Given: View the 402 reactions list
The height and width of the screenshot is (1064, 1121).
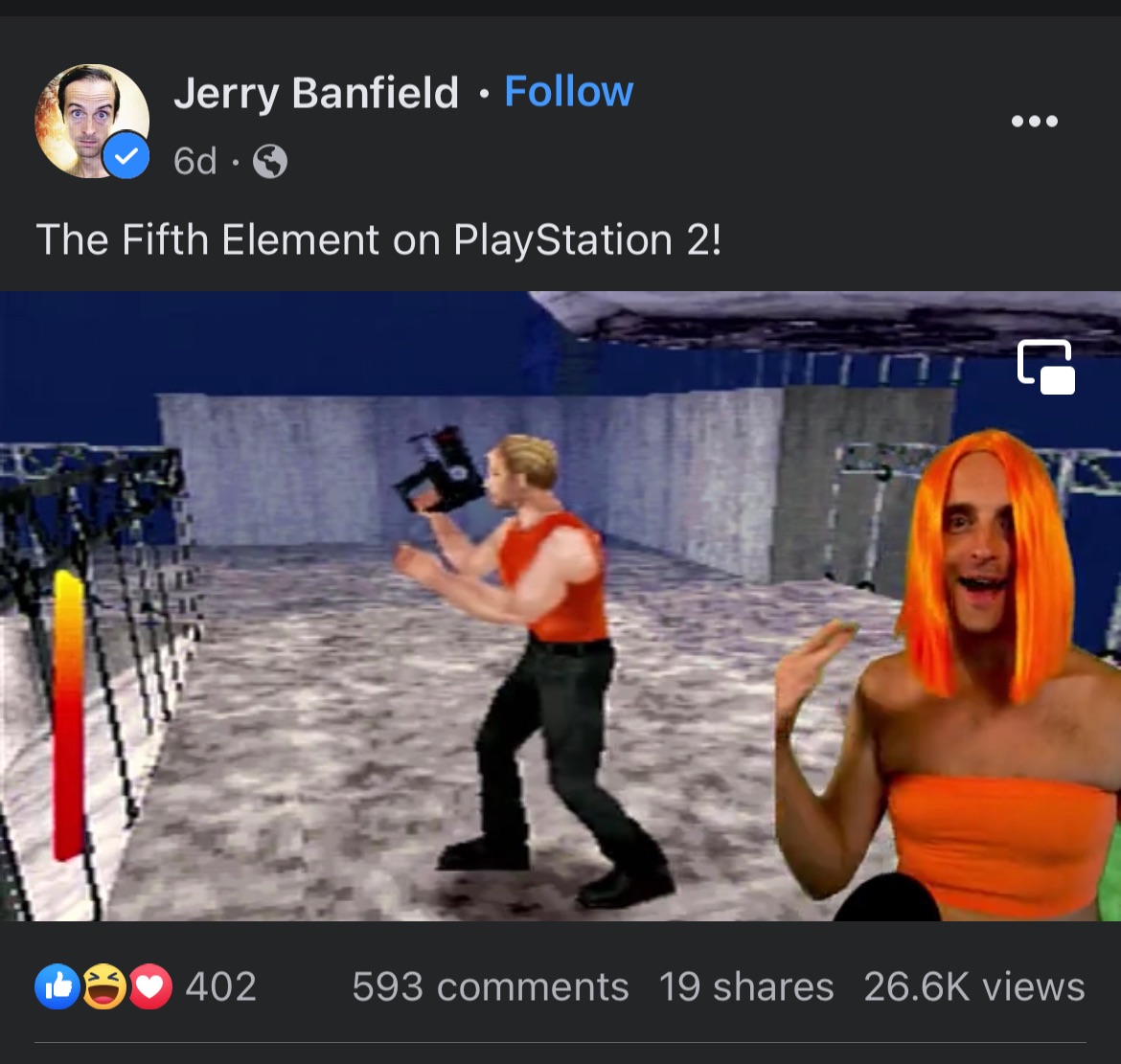Looking at the screenshot, I should (146, 986).
